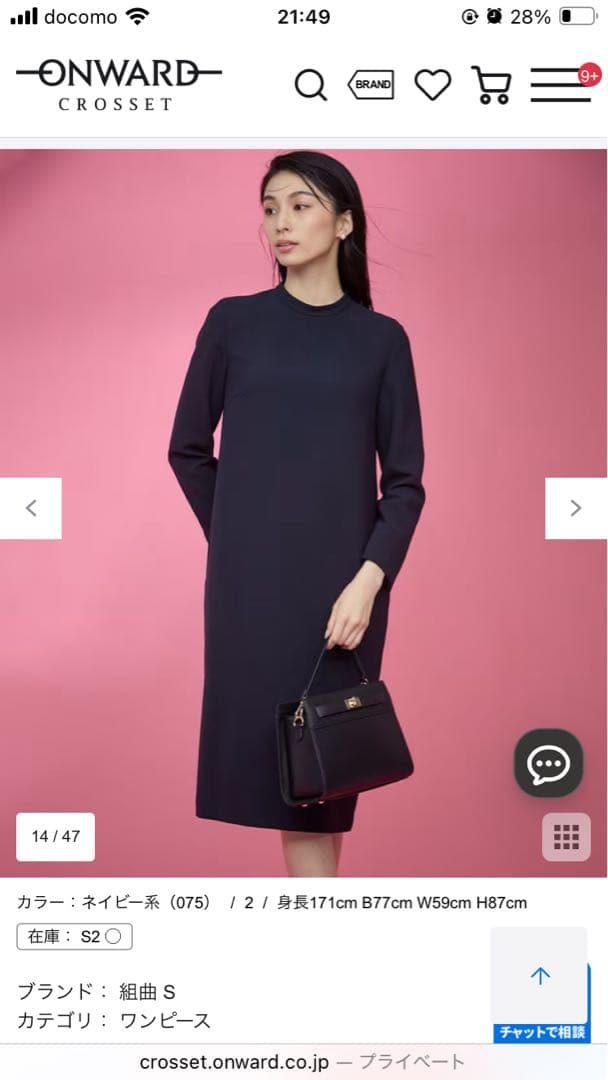
Task: Show the next product image
Action: click(x=576, y=508)
